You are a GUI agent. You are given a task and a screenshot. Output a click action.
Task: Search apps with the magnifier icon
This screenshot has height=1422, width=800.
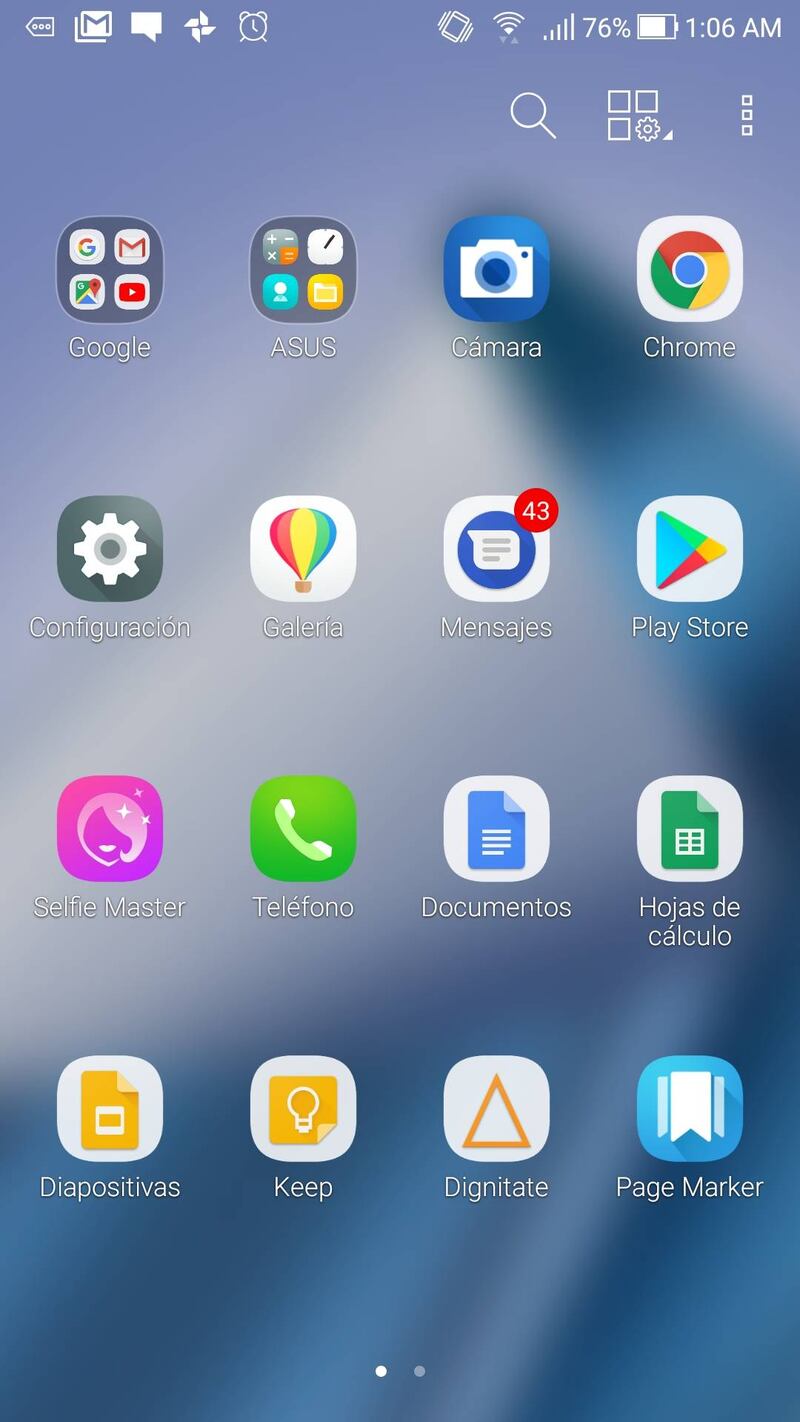(x=532, y=115)
